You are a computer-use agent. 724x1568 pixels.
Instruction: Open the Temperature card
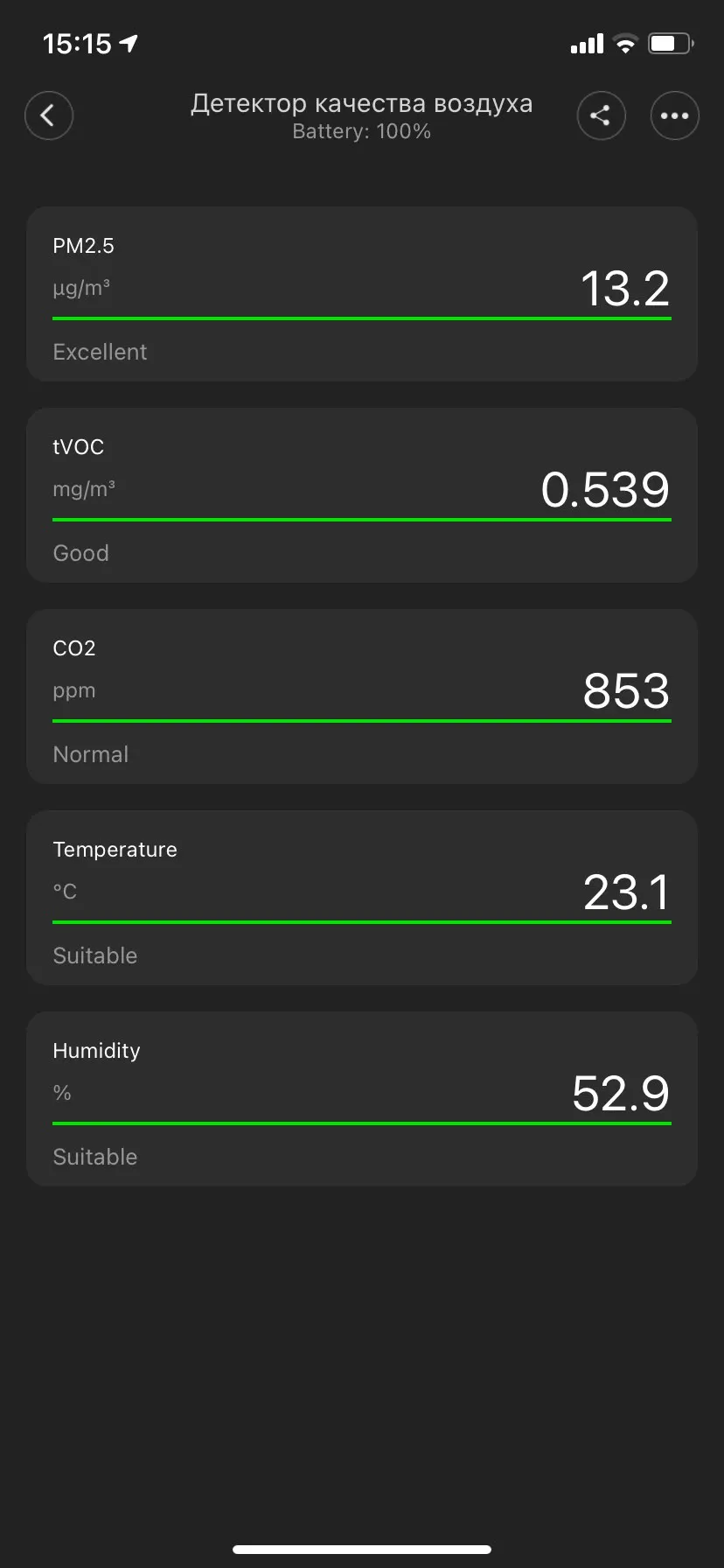click(361, 898)
